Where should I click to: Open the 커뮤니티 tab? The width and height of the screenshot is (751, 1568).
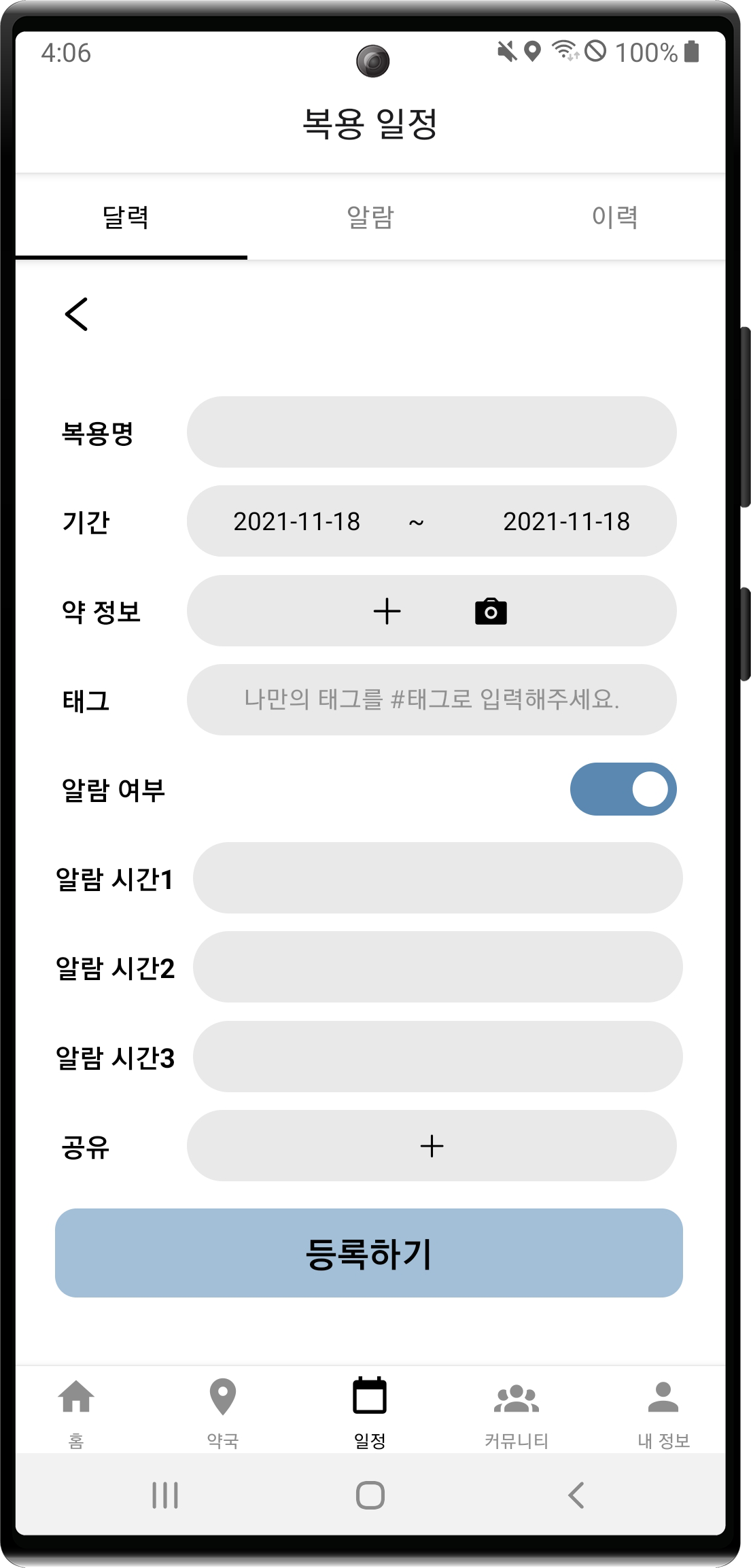tap(517, 1411)
